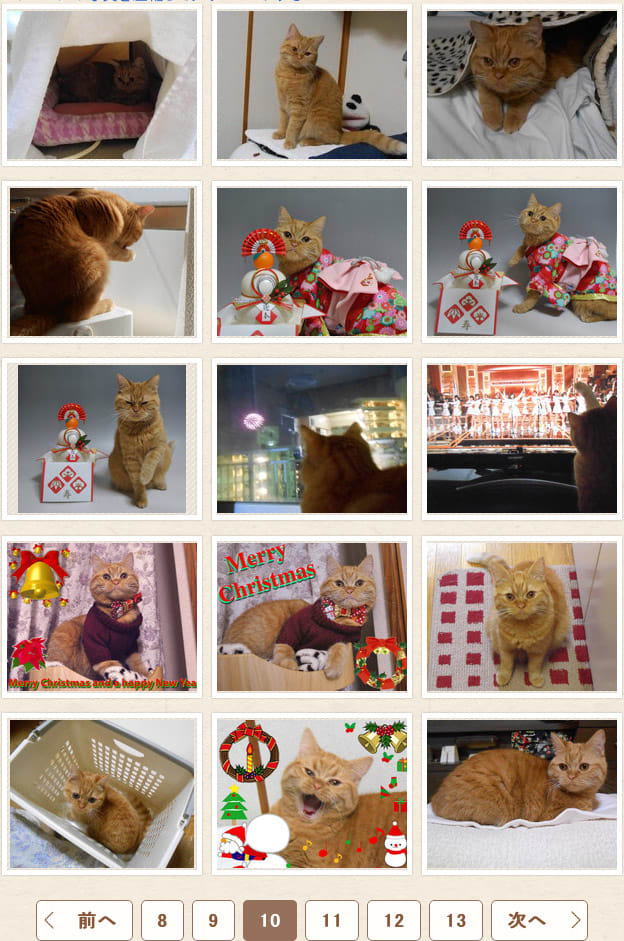624x941 pixels.
Task: Open photo of cat lying on white towel
Action: 521,793
